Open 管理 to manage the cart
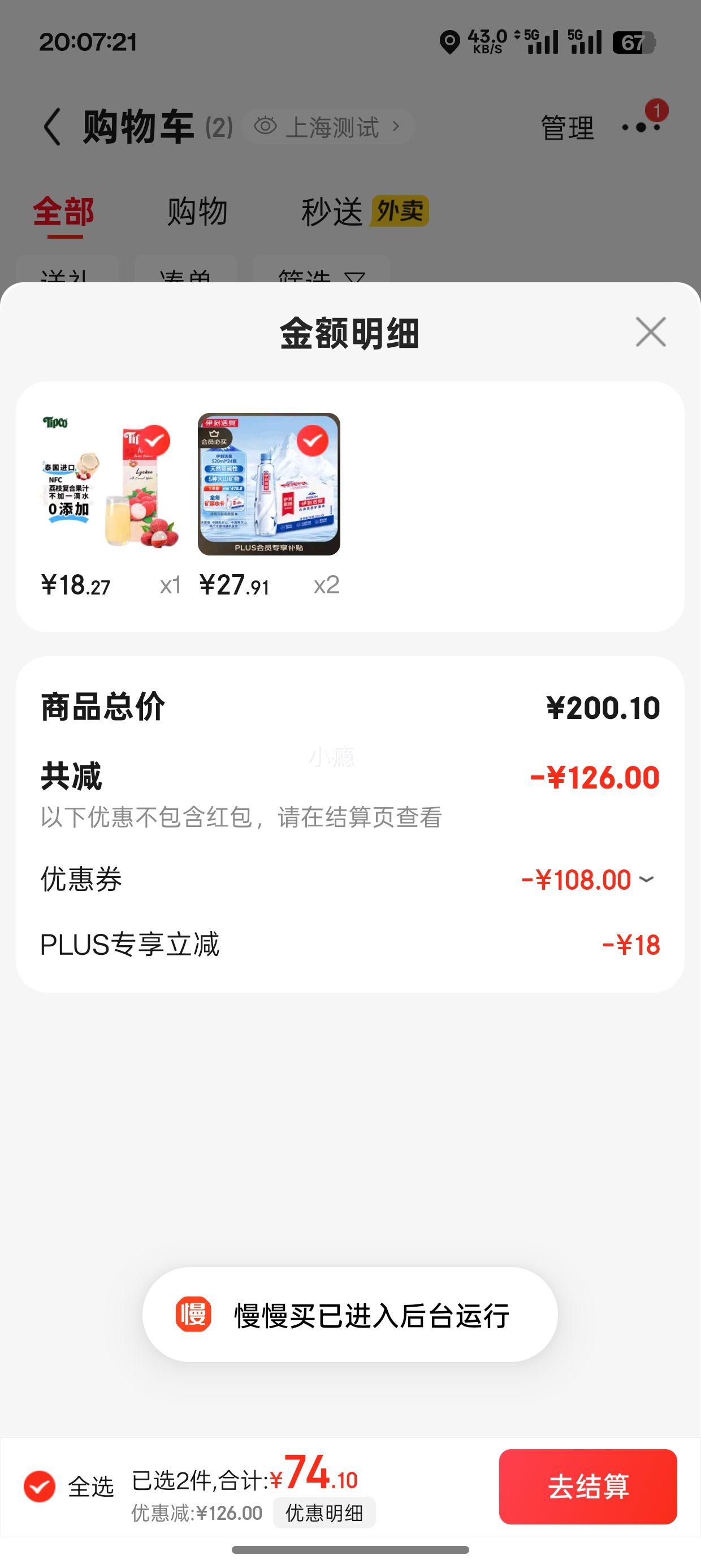Image resolution: width=701 pixels, height=1568 pixels. click(566, 128)
